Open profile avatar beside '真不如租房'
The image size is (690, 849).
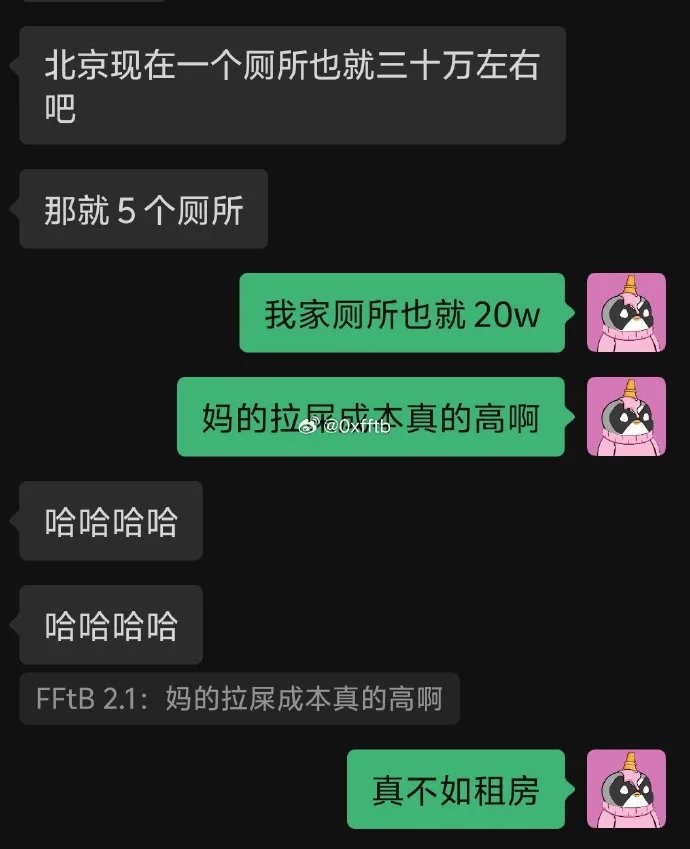[x=626, y=788]
